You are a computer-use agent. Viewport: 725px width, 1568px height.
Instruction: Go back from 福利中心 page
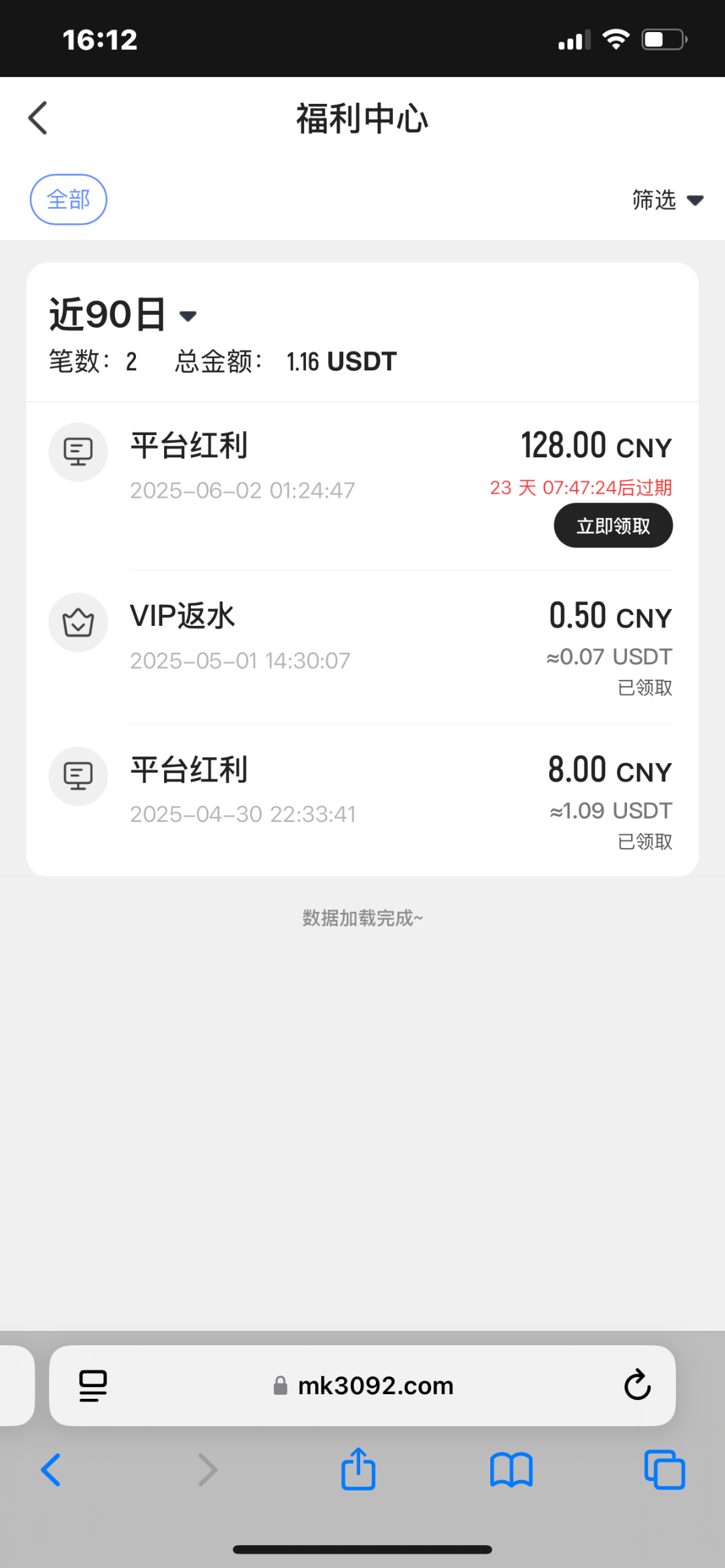tap(38, 118)
